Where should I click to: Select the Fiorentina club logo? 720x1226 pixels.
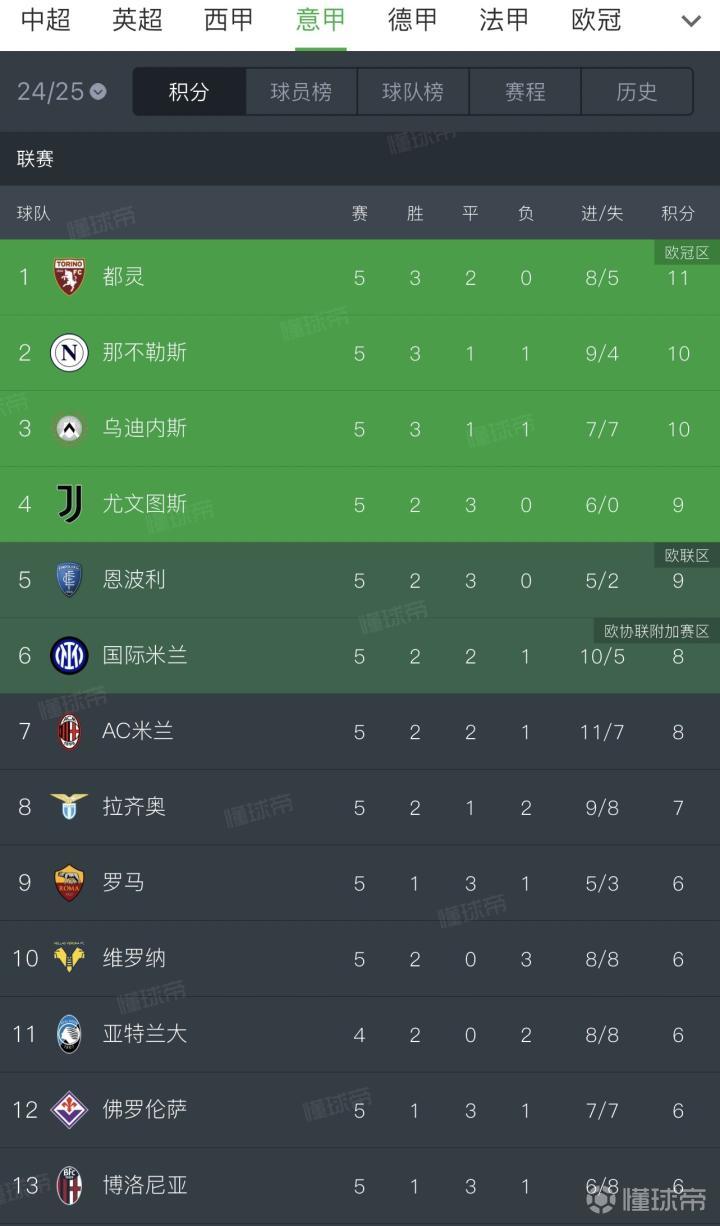point(69,1110)
